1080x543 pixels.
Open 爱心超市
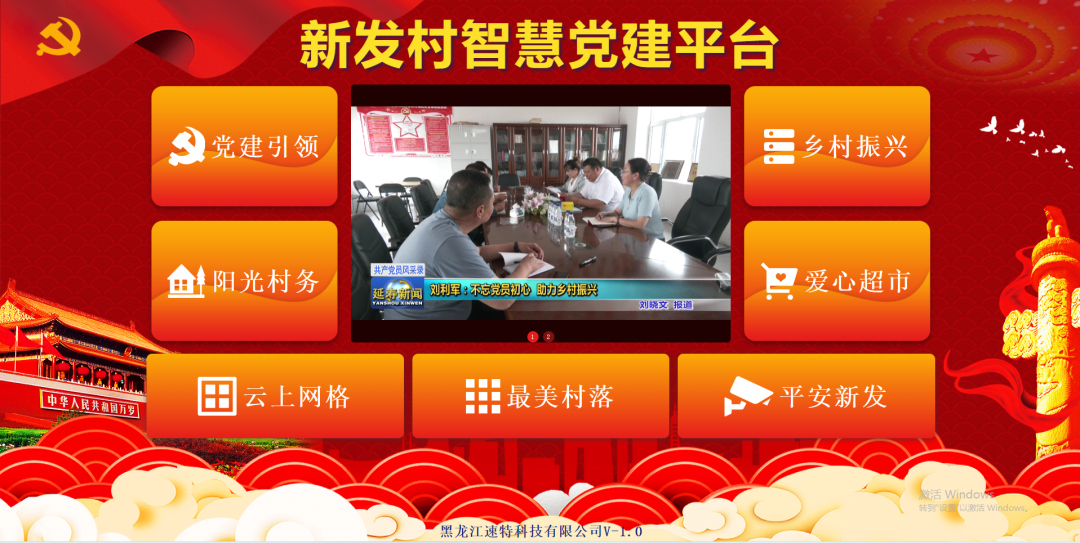(x=836, y=281)
